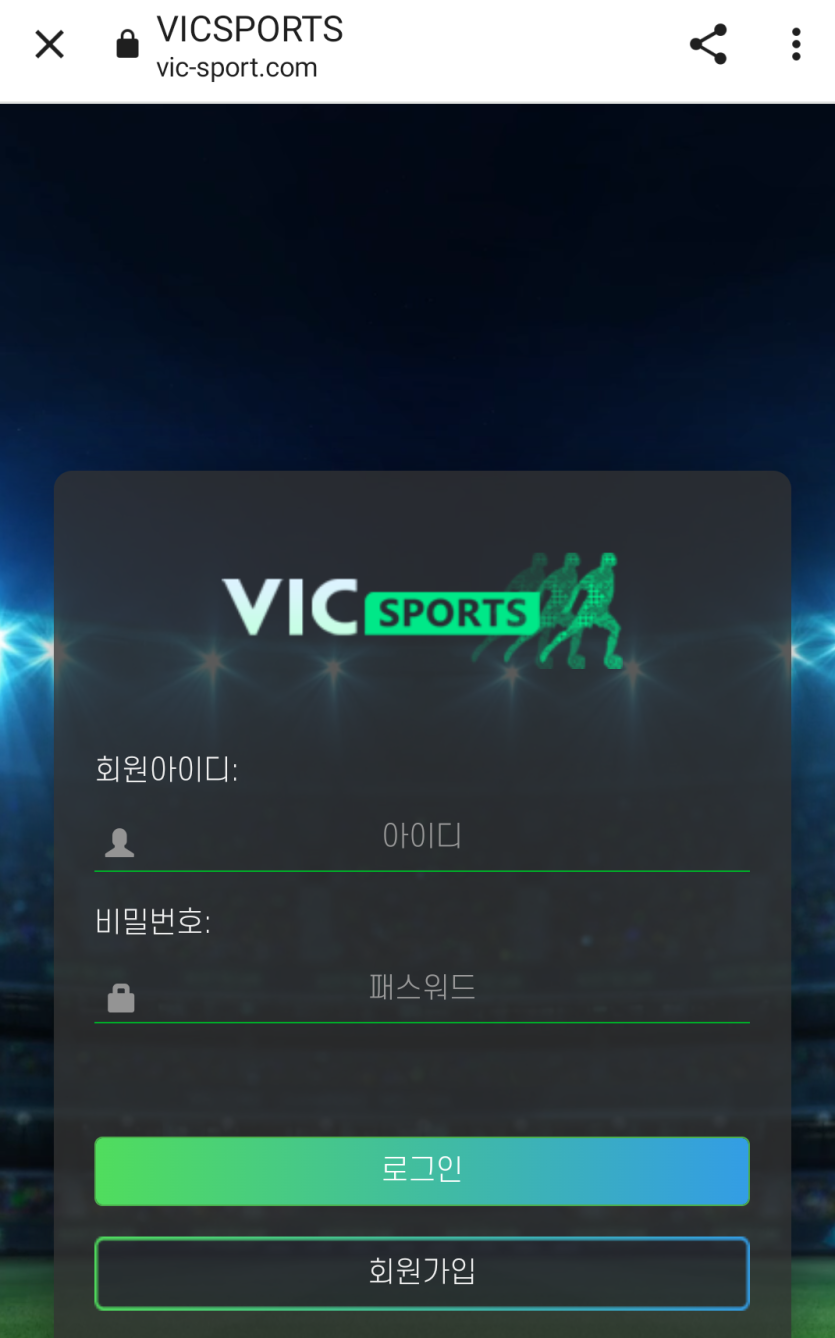The width and height of the screenshot is (835, 1338).
Task: Open the browser overflow menu
Action: point(796,45)
